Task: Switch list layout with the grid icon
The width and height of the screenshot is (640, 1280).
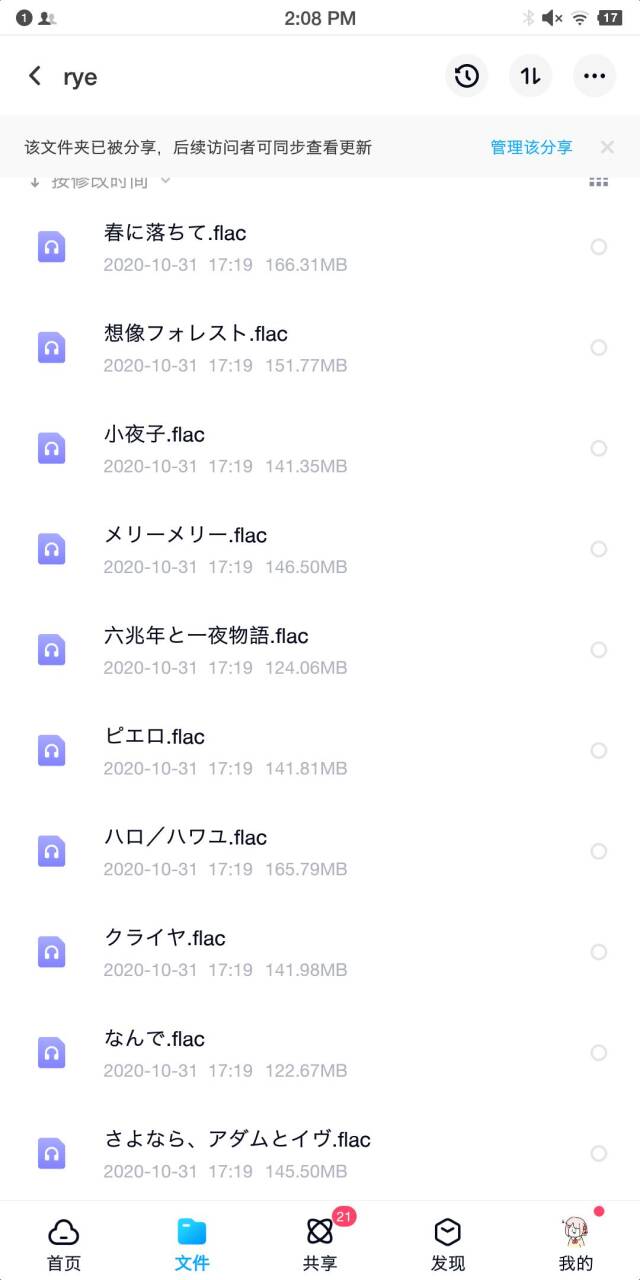Action: coord(598,182)
